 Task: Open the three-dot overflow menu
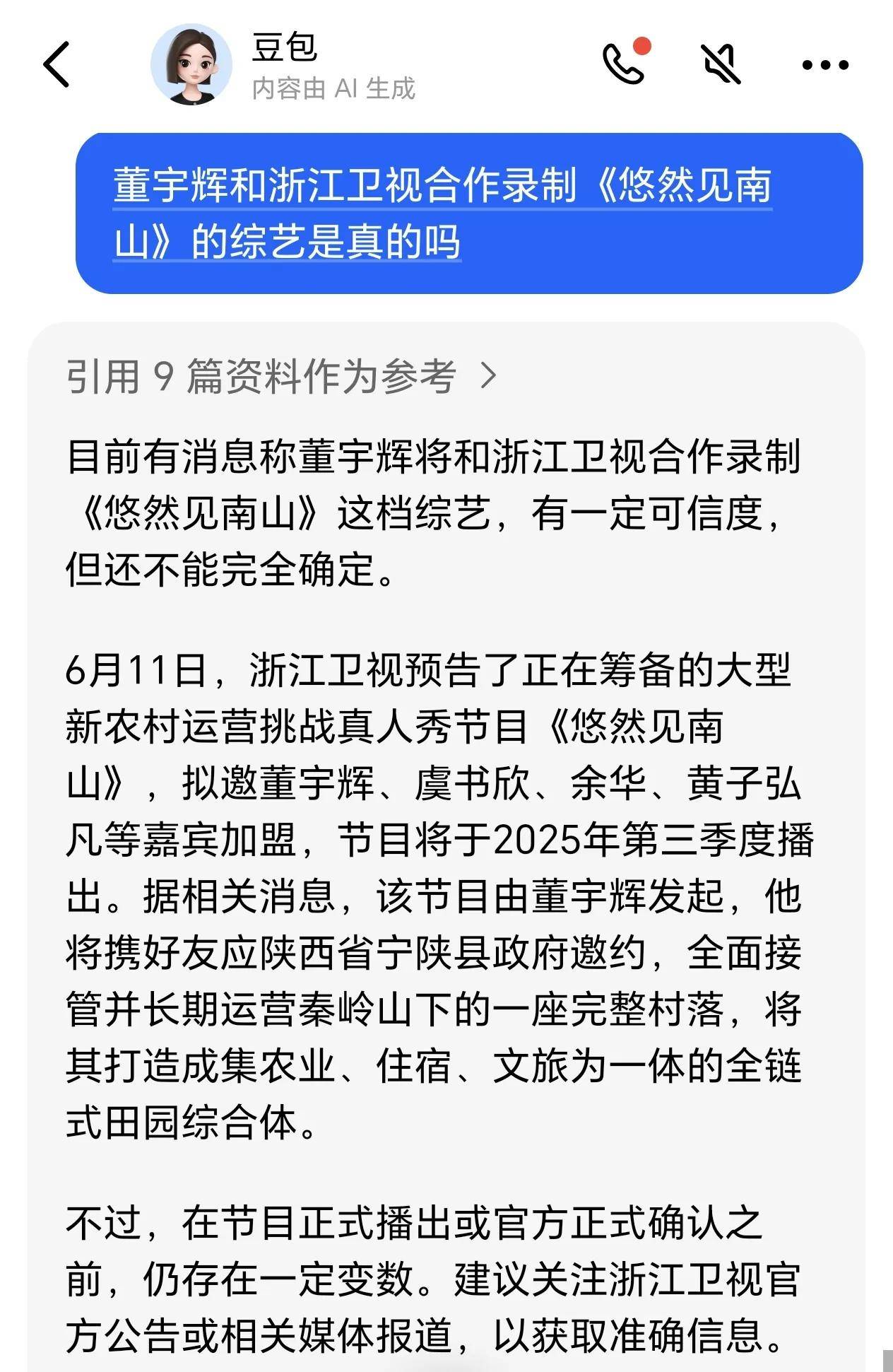coord(824,65)
